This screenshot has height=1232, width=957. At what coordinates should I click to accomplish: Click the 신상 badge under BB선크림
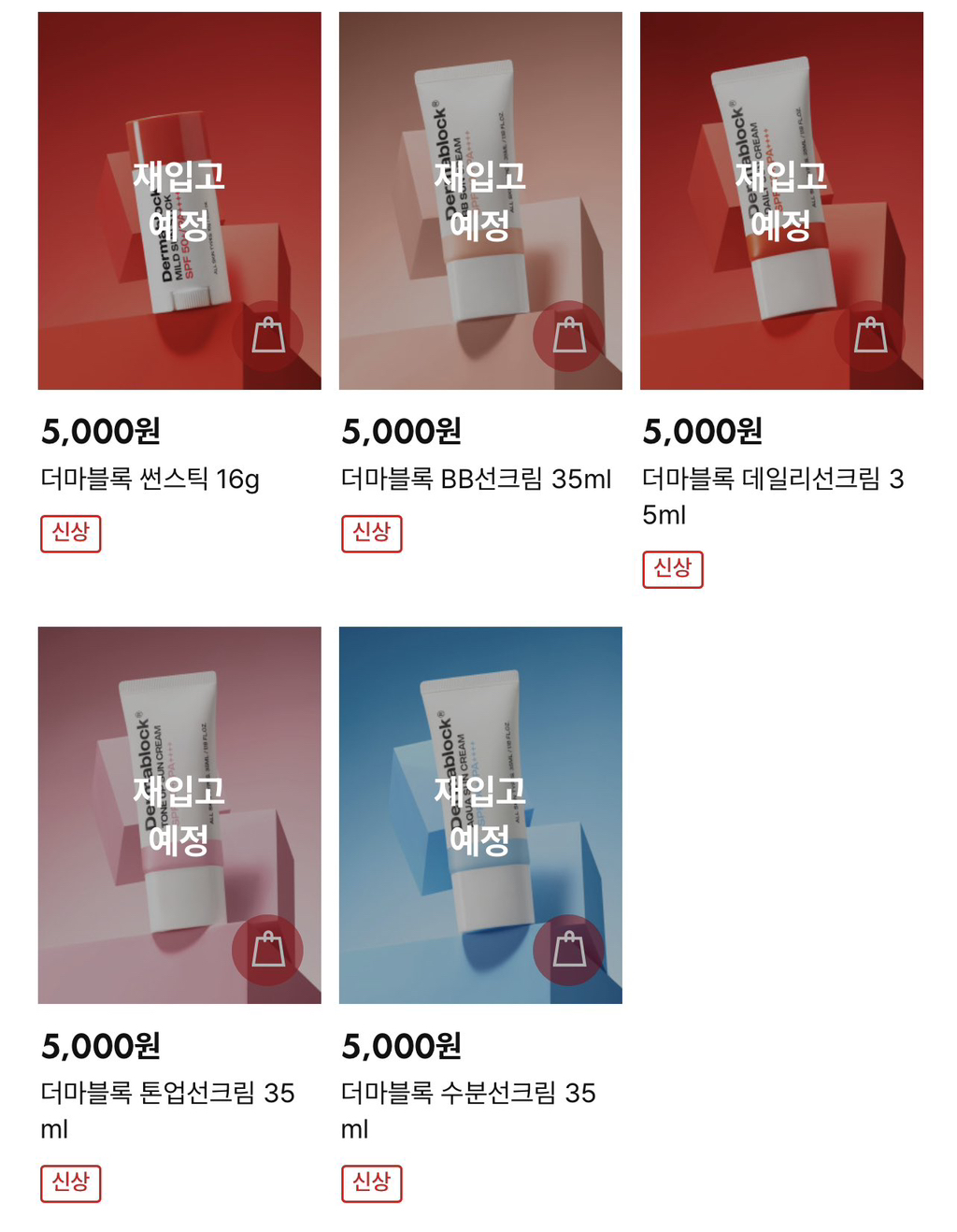pyautogui.click(x=372, y=534)
